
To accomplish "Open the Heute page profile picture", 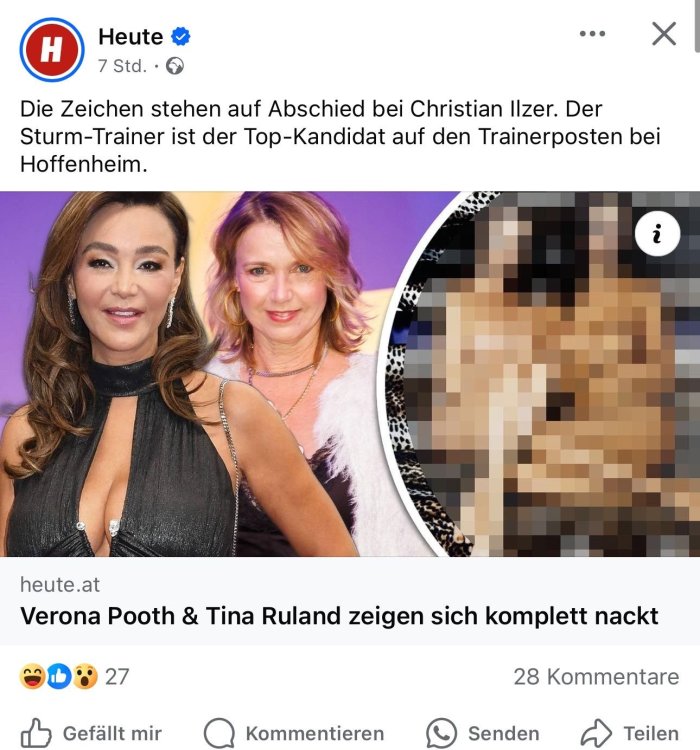I will [x=50, y=50].
